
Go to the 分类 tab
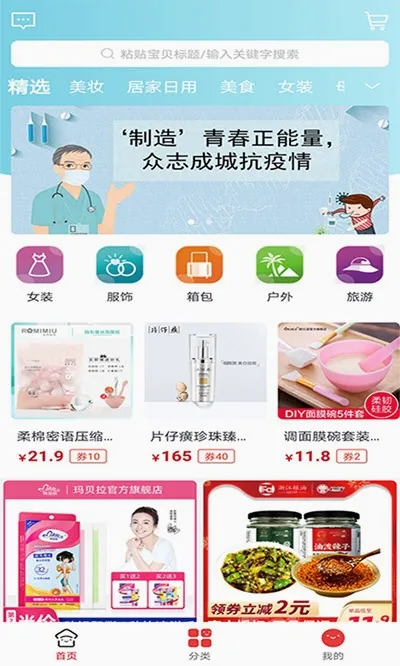point(200,644)
